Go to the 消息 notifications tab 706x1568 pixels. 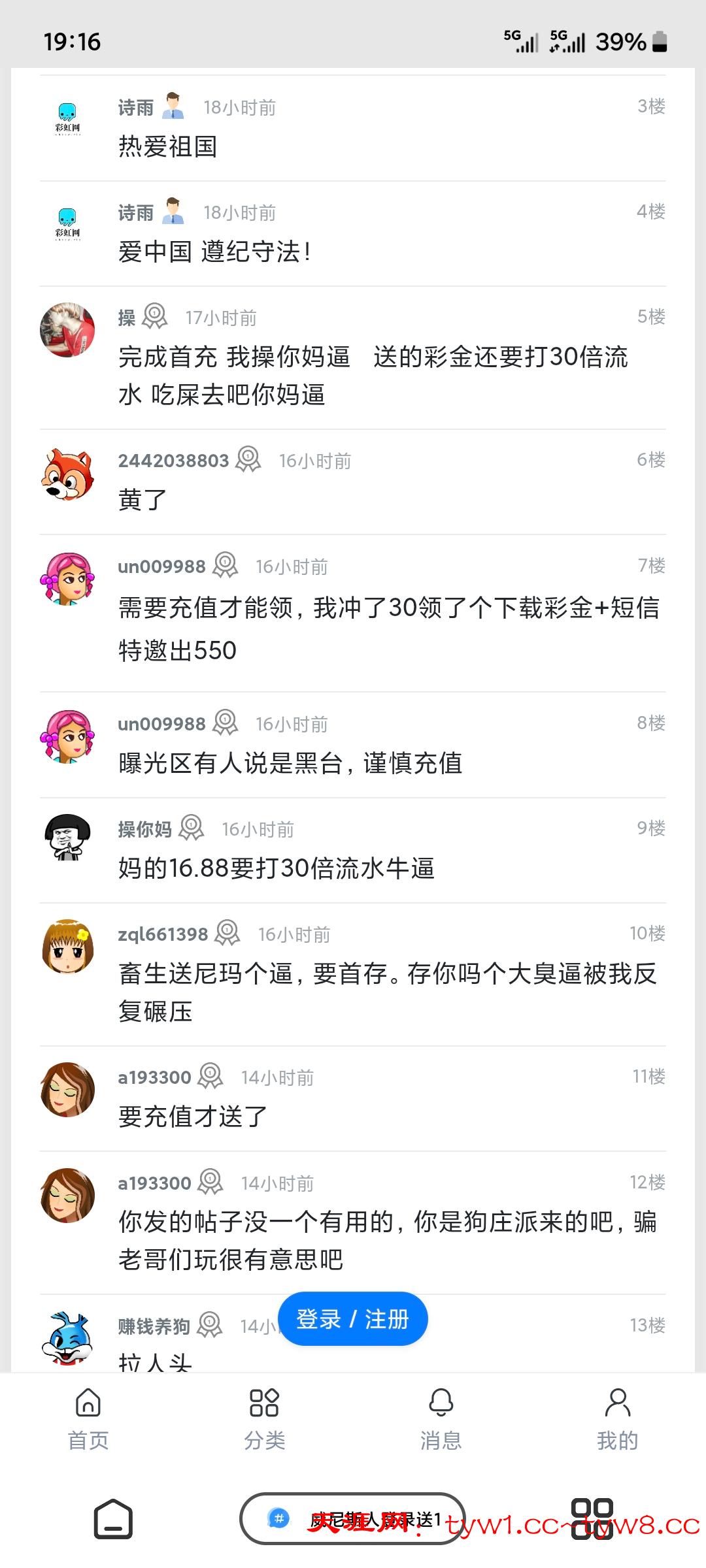441,1416
